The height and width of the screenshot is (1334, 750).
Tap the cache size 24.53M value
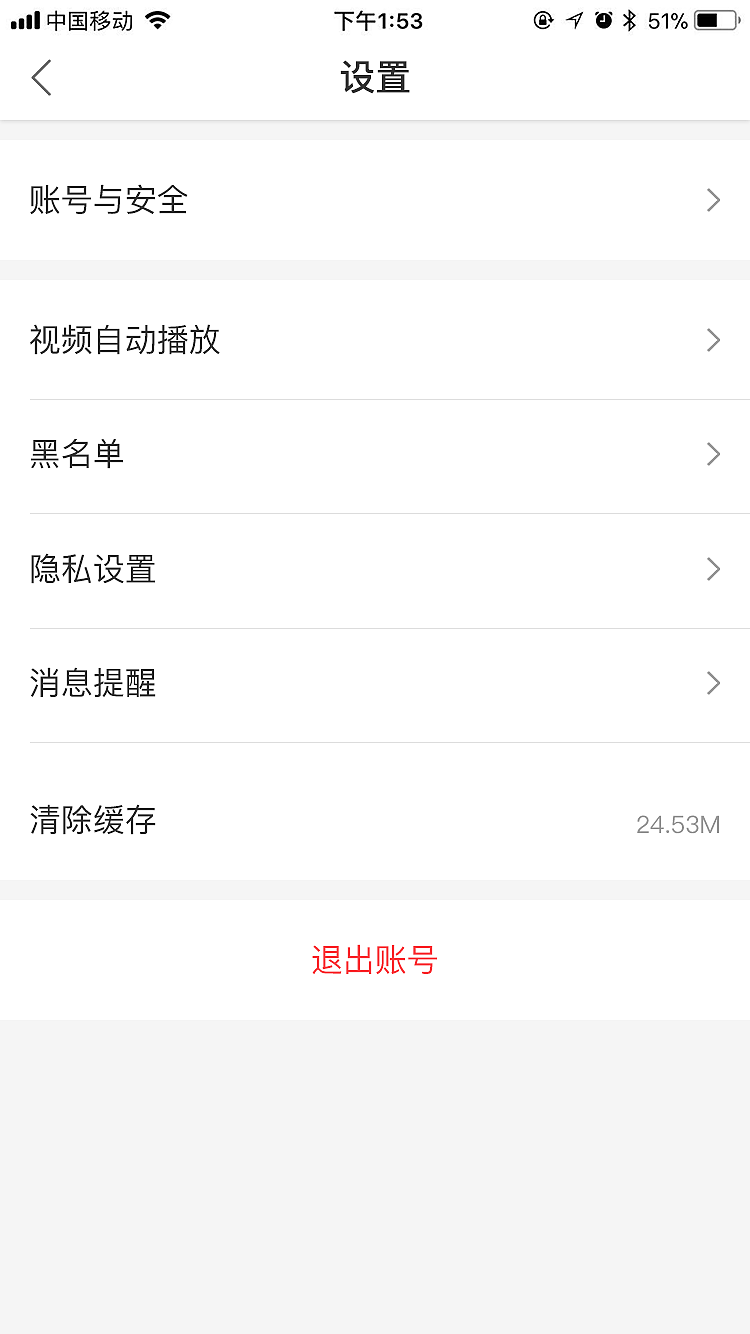tap(678, 824)
